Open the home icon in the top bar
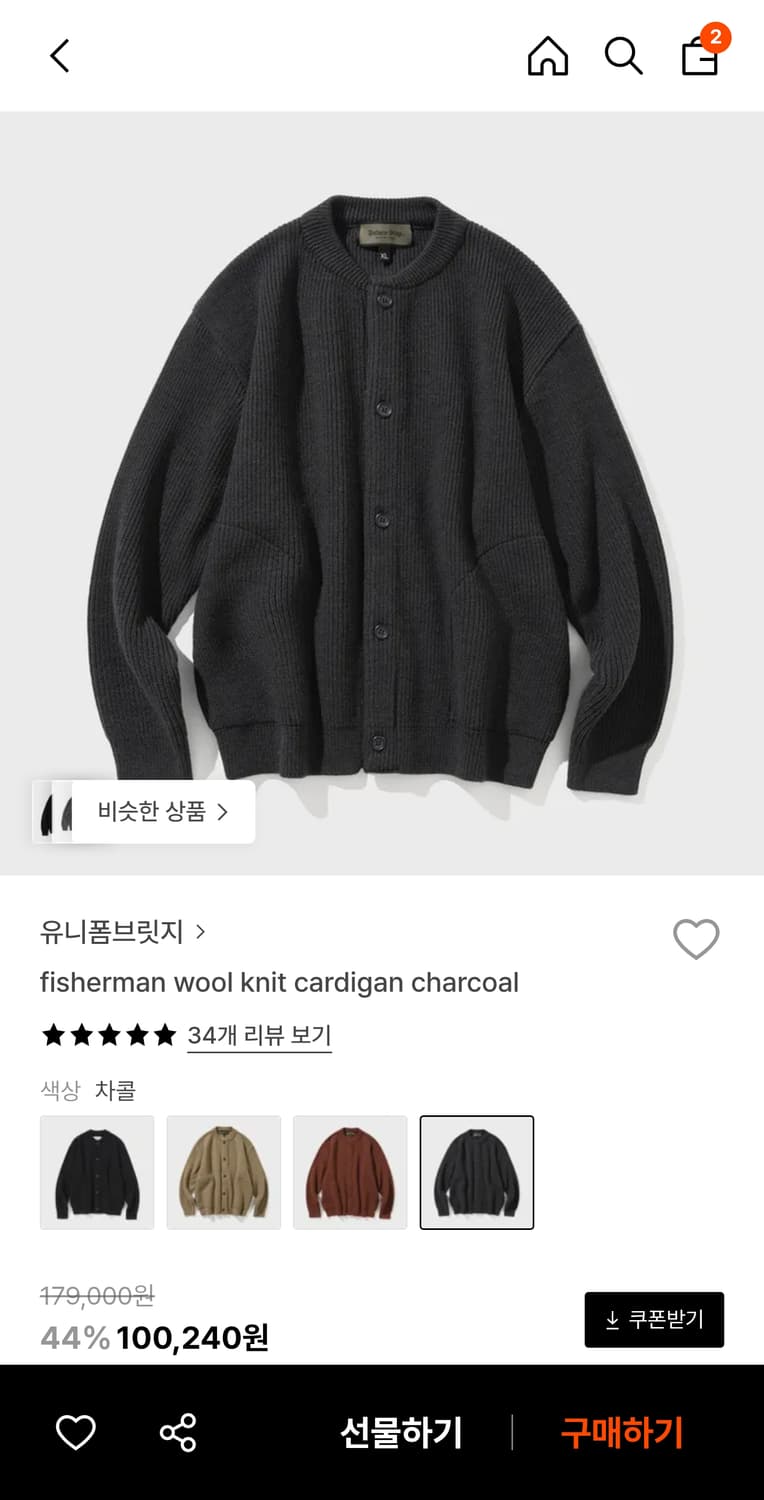 click(x=547, y=56)
